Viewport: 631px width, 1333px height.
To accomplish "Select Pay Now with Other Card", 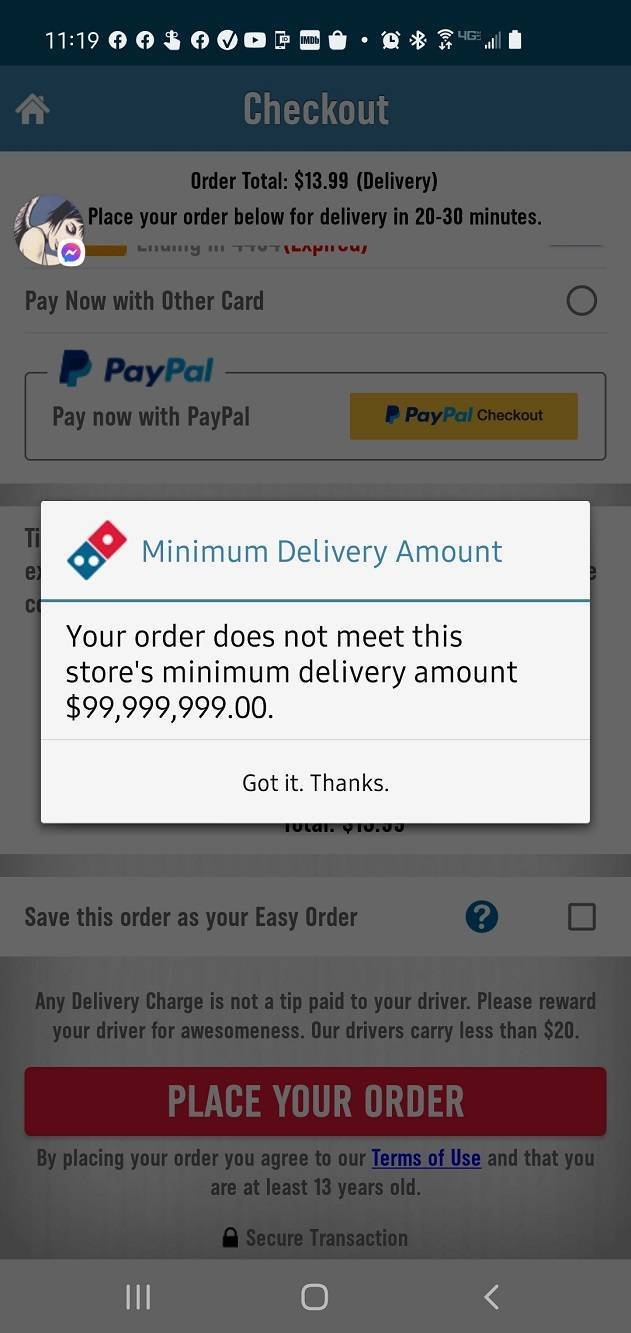I will pyautogui.click(x=581, y=301).
